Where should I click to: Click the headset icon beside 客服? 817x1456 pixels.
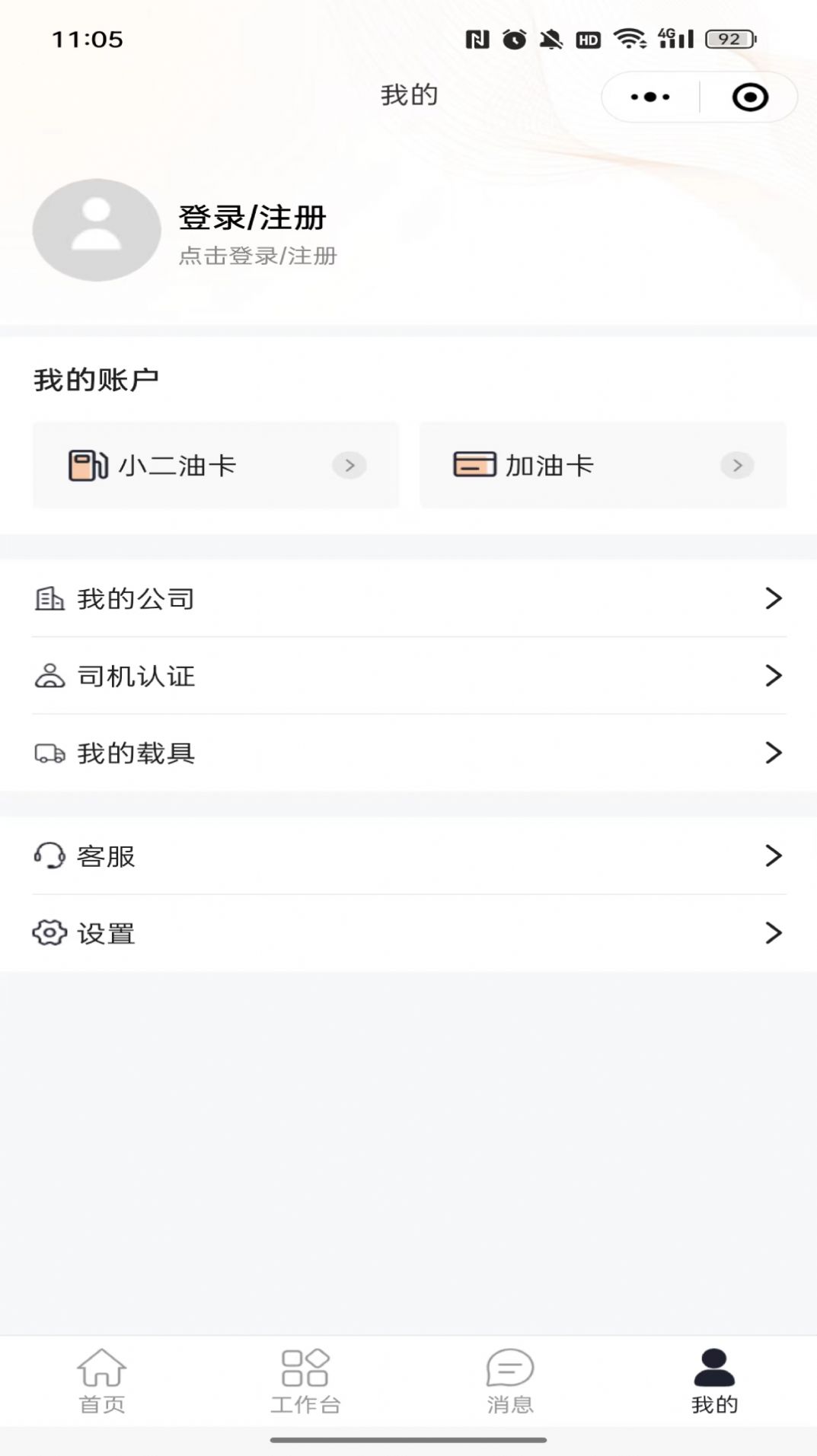49,857
